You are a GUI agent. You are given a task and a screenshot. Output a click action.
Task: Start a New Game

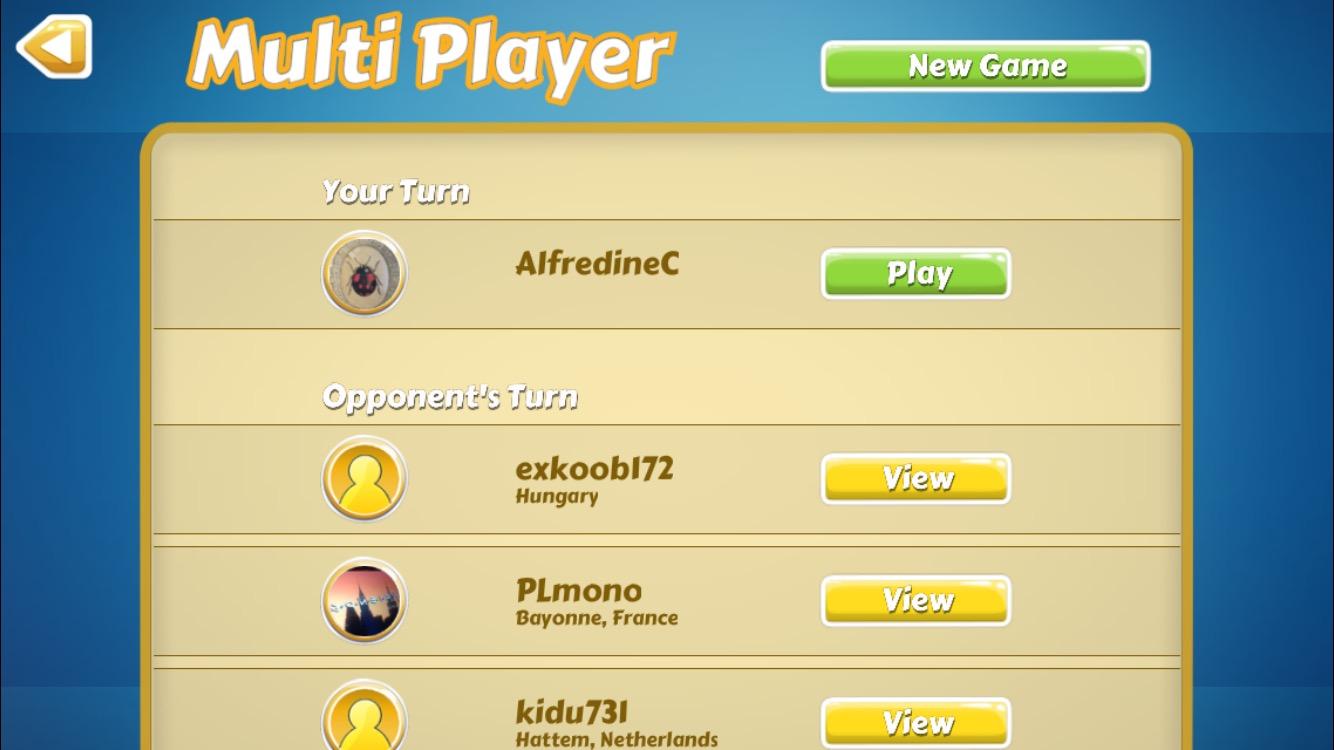(985, 66)
